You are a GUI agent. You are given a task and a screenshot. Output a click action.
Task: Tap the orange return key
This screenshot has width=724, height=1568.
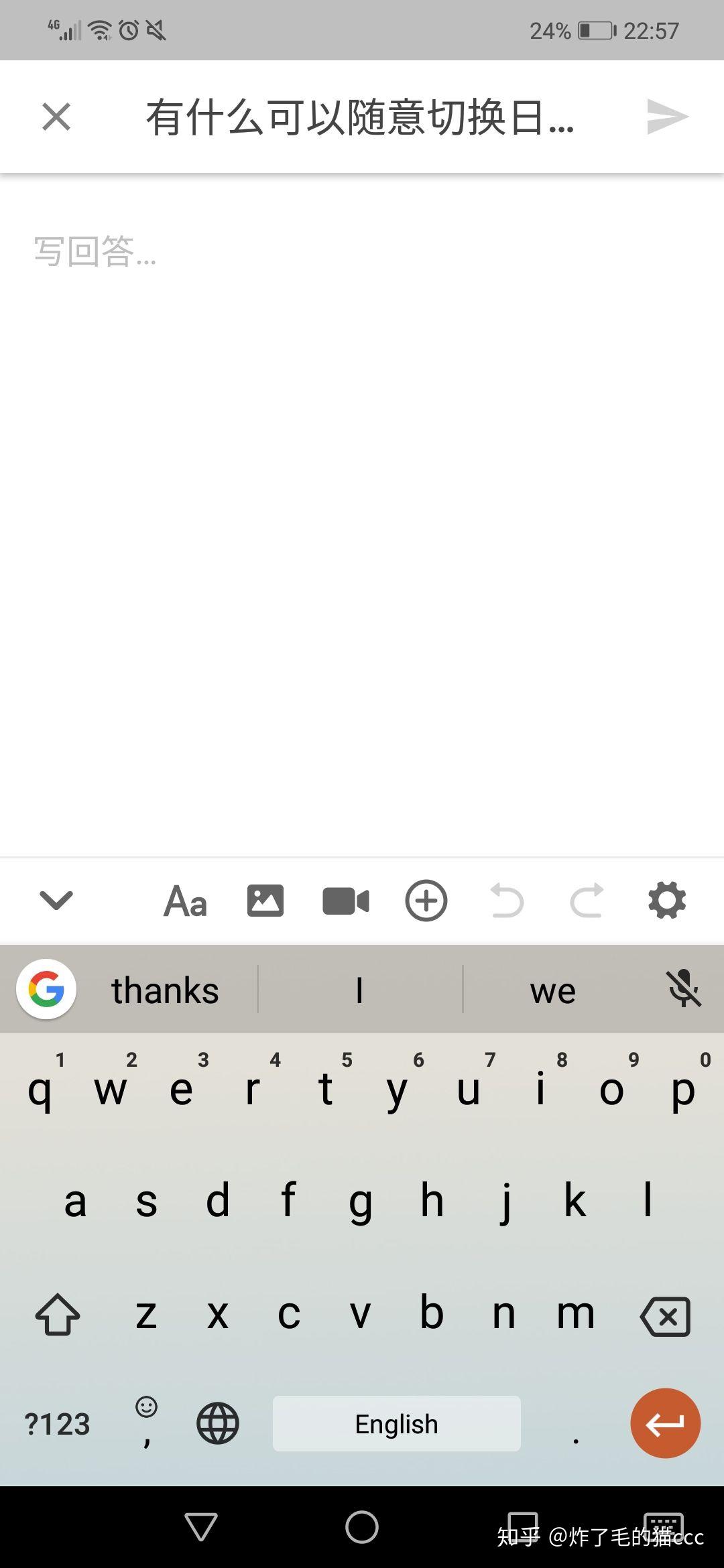coord(666,1423)
